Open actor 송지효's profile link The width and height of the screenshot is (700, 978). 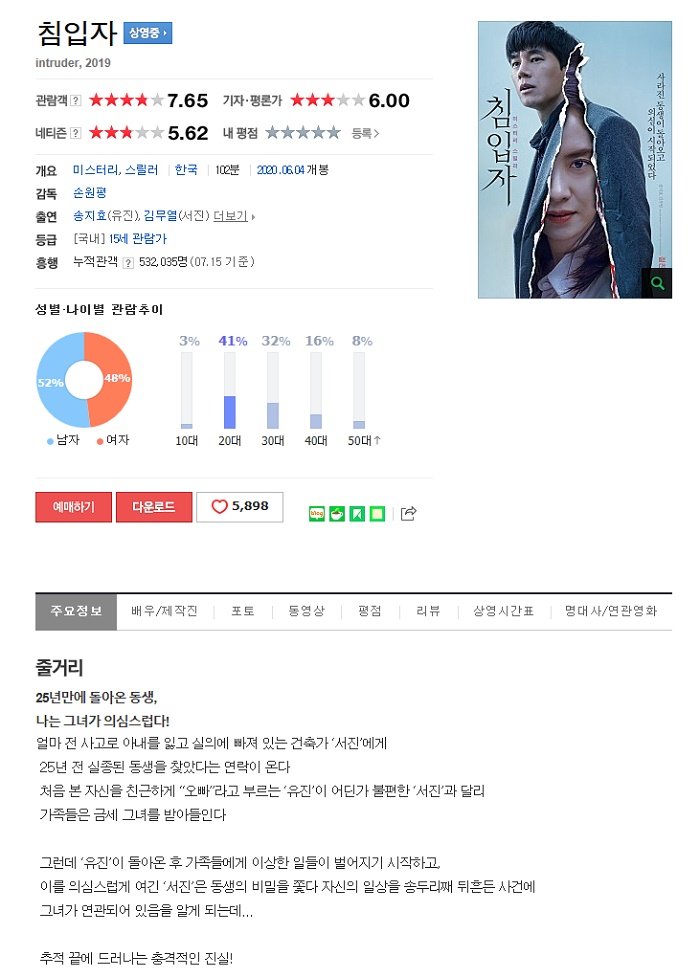click(89, 215)
